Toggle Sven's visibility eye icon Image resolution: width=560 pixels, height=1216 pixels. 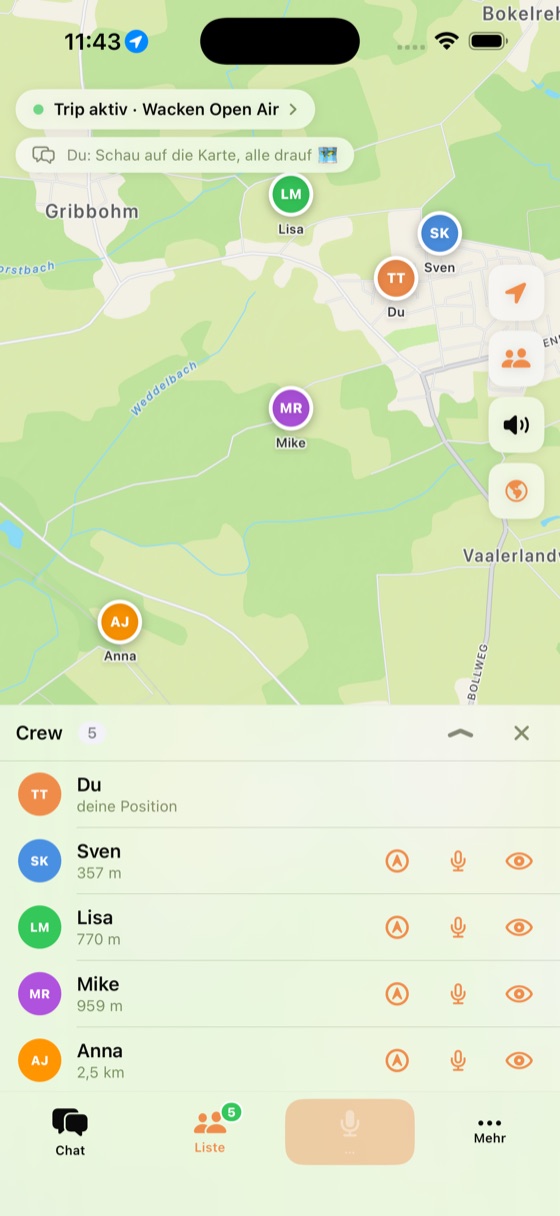[x=519, y=861]
